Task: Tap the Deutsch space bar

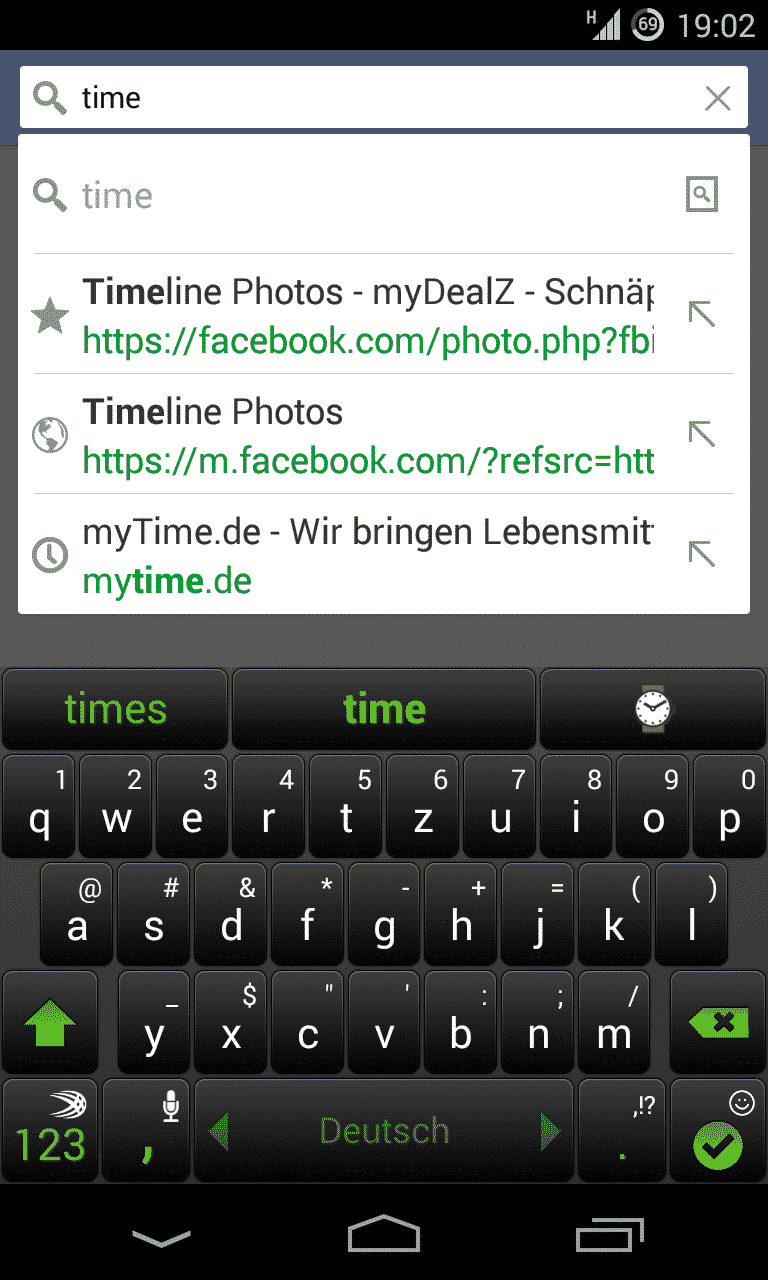Action: pos(384,1130)
